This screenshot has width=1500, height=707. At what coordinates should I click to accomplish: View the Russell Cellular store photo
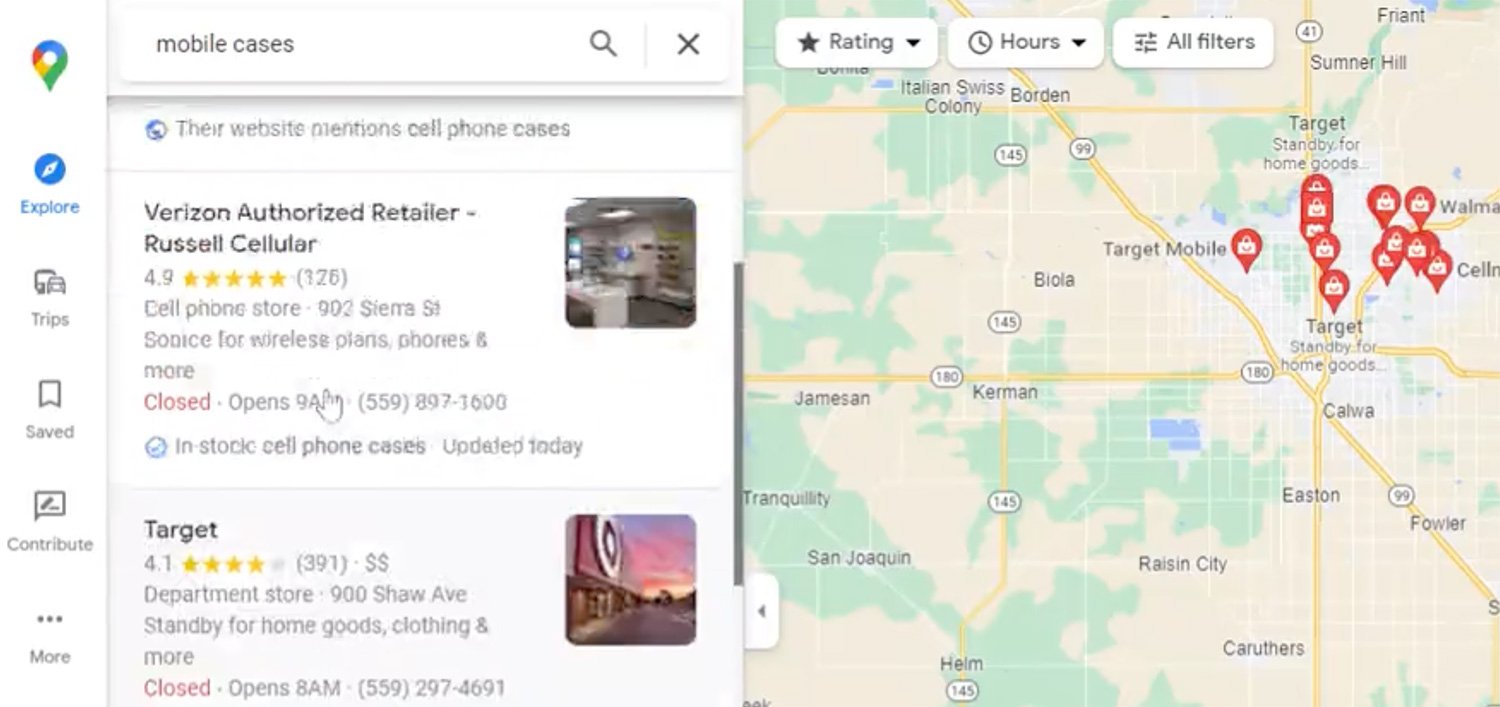[630, 263]
